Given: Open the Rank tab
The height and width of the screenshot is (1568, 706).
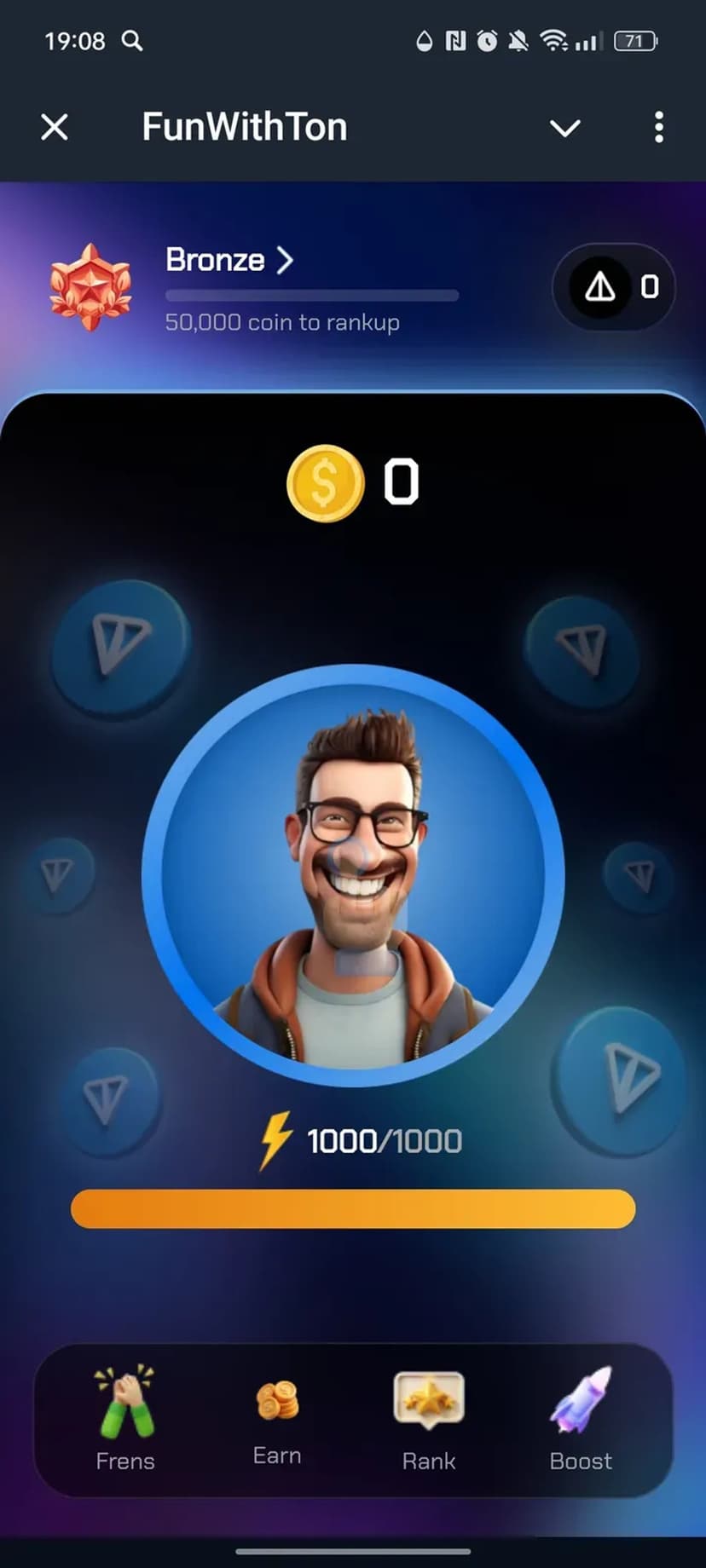Looking at the screenshot, I should click(x=429, y=1421).
